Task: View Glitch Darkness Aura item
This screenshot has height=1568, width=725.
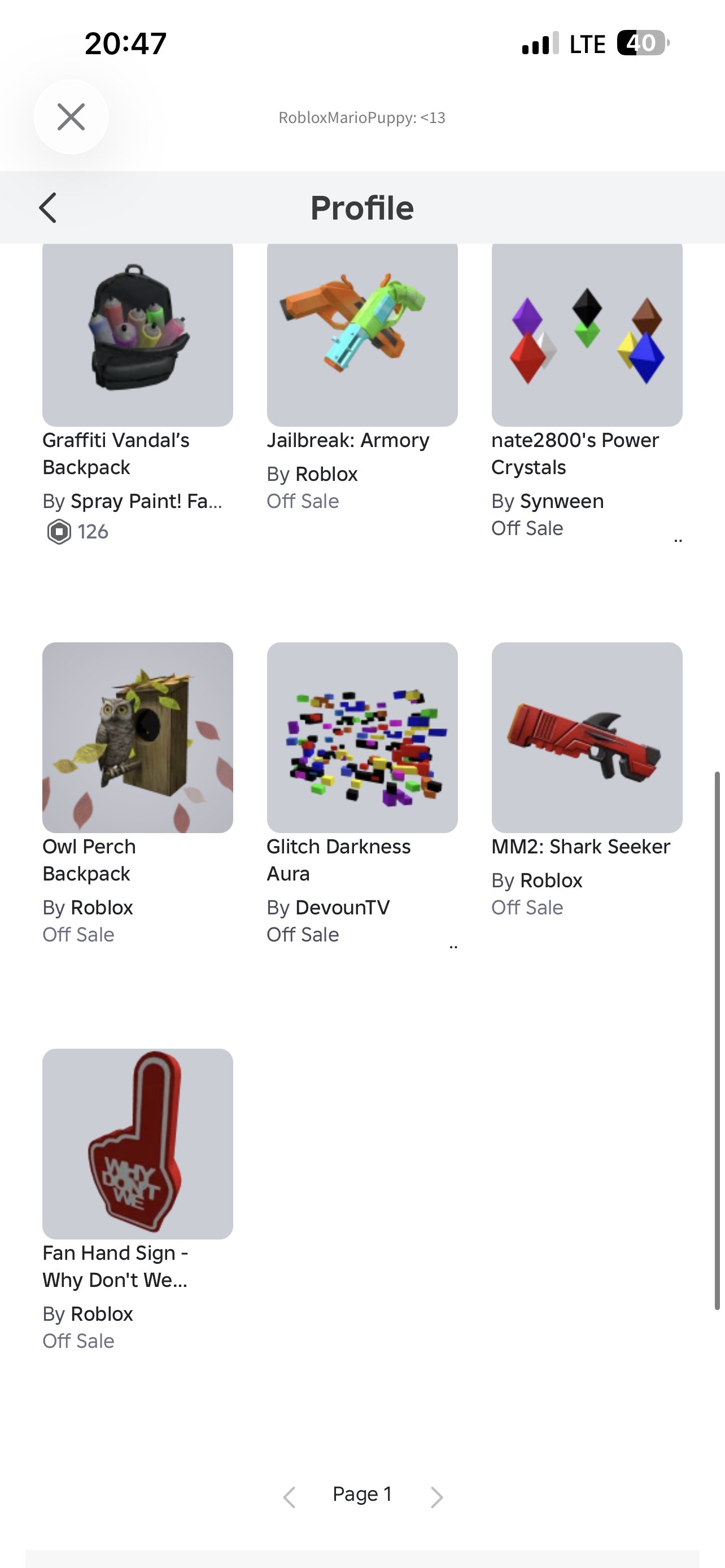Action: pos(362,738)
